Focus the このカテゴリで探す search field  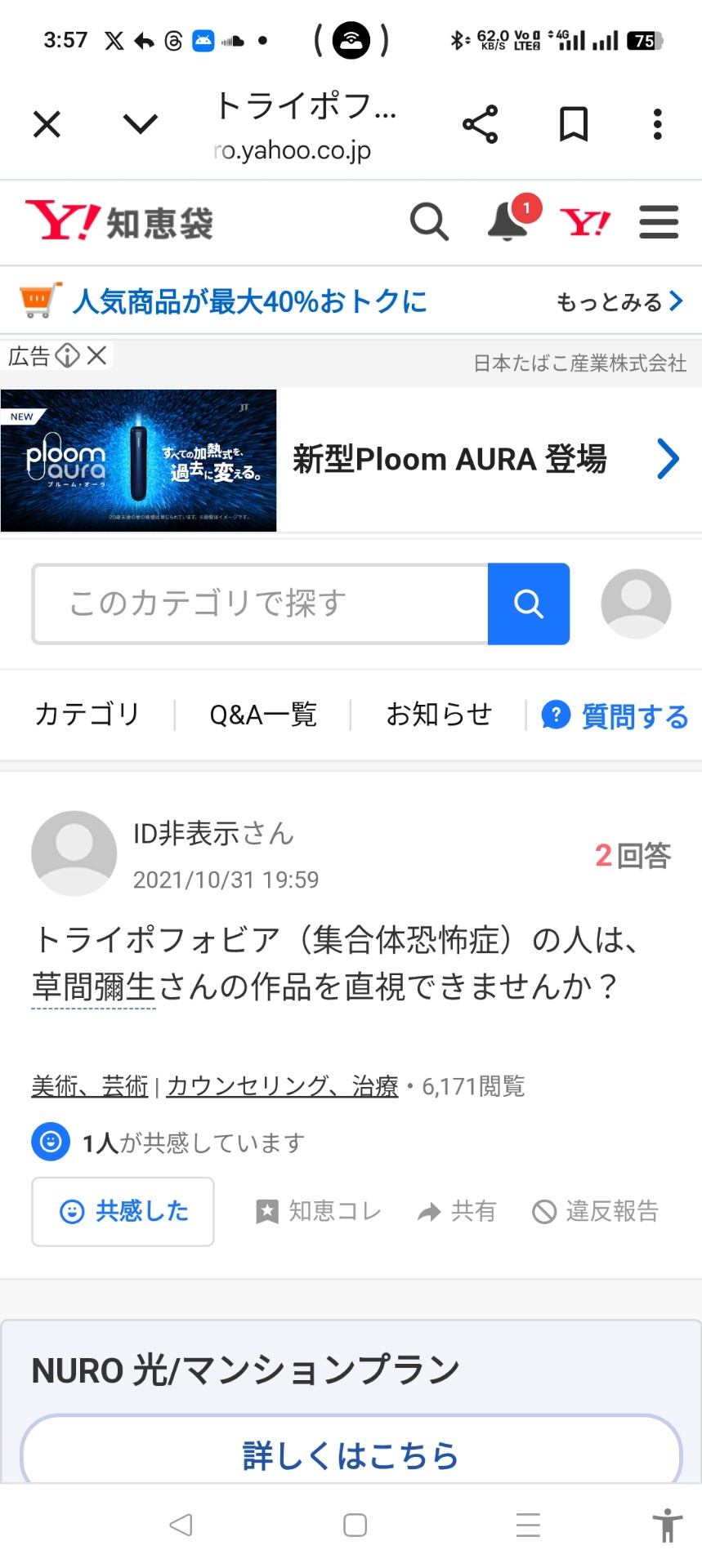point(260,604)
